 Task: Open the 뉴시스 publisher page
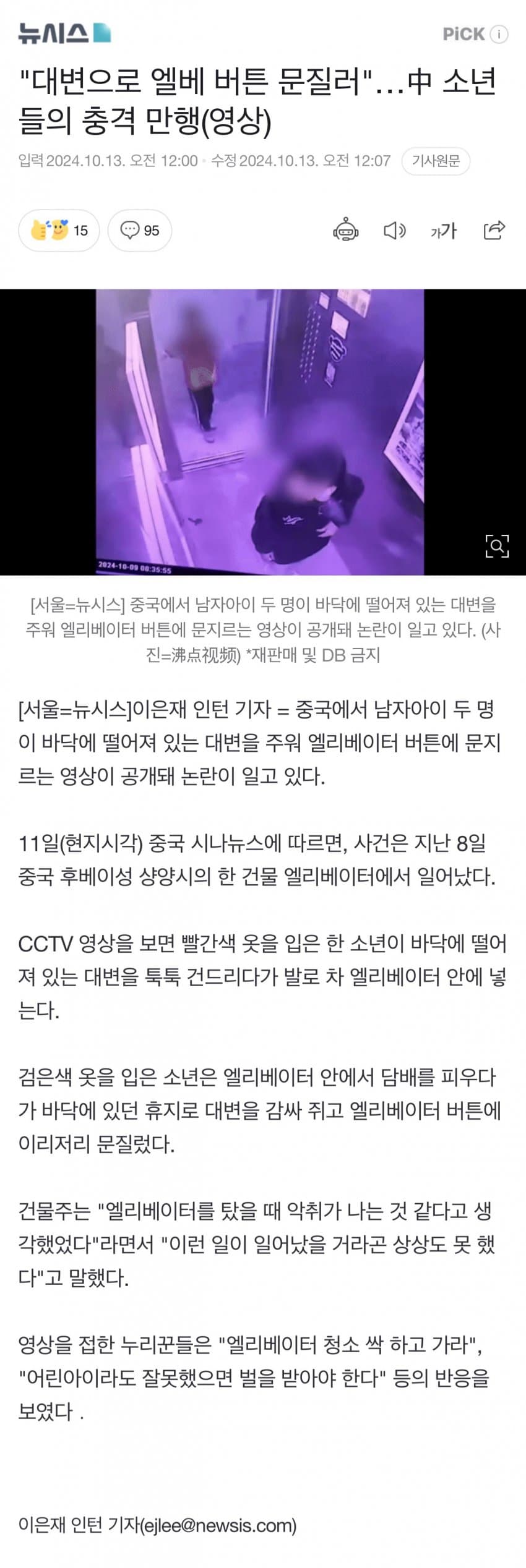(x=64, y=33)
